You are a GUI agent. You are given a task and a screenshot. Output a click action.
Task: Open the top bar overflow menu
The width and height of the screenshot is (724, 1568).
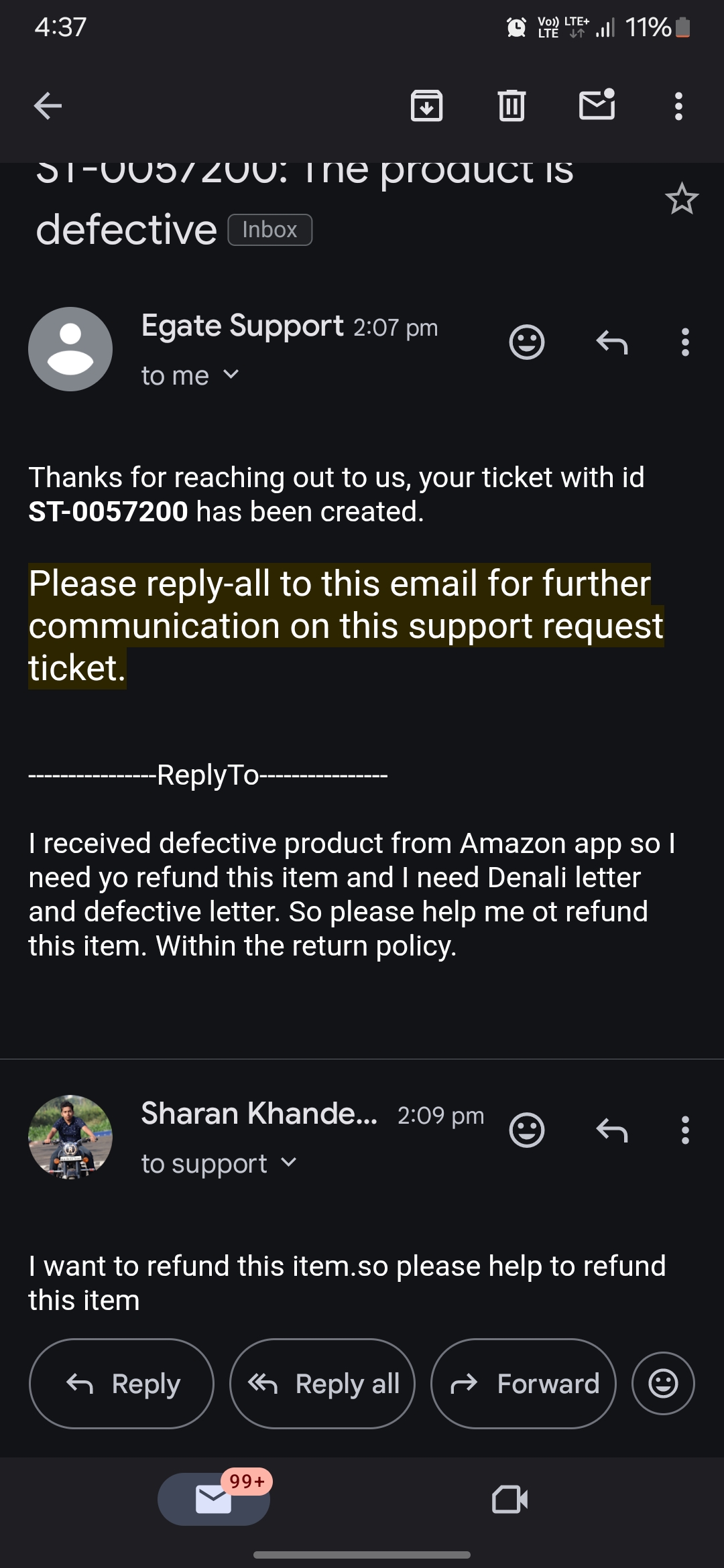[x=678, y=106]
